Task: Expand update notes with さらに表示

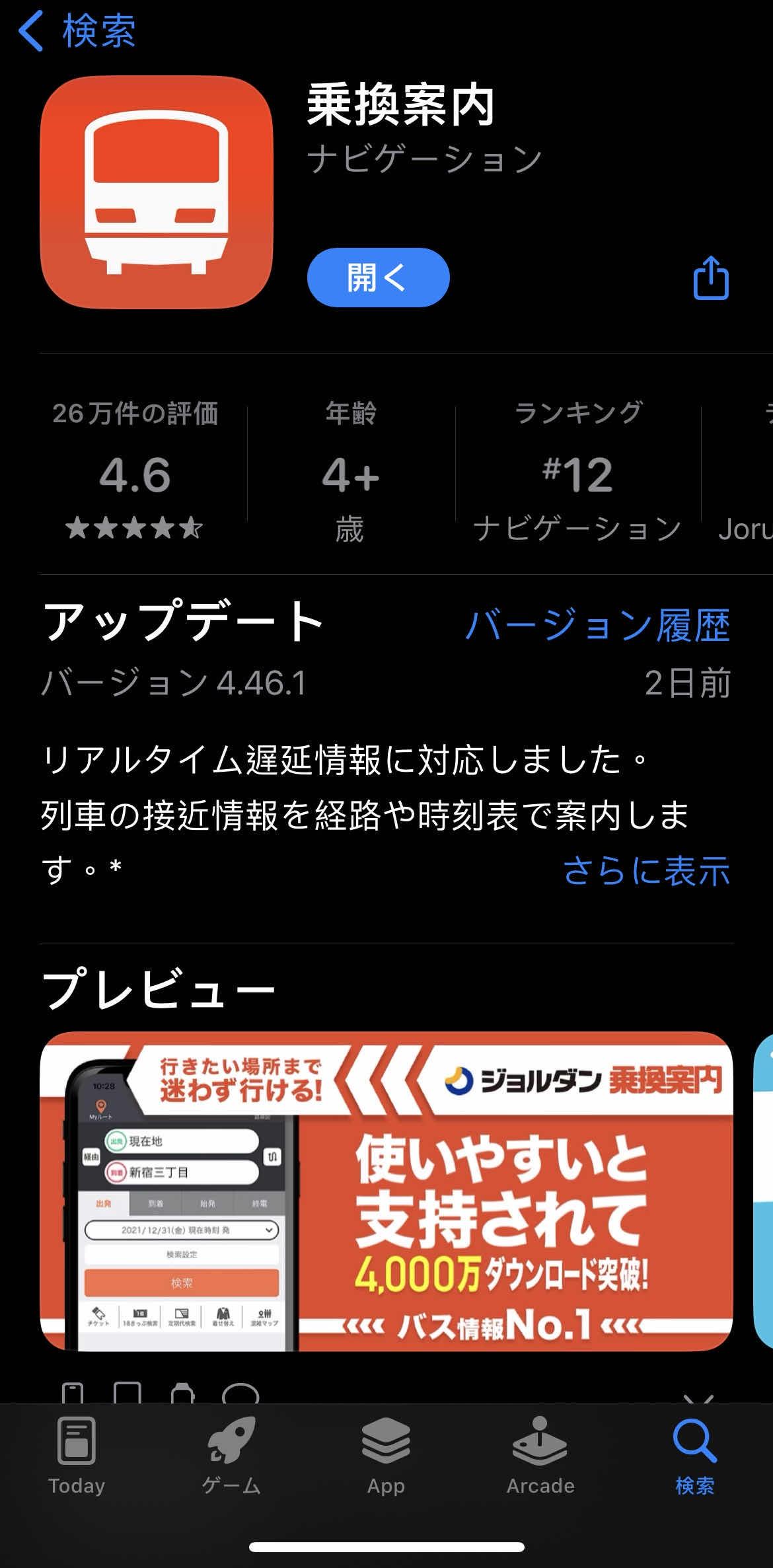Action: point(645,870)
